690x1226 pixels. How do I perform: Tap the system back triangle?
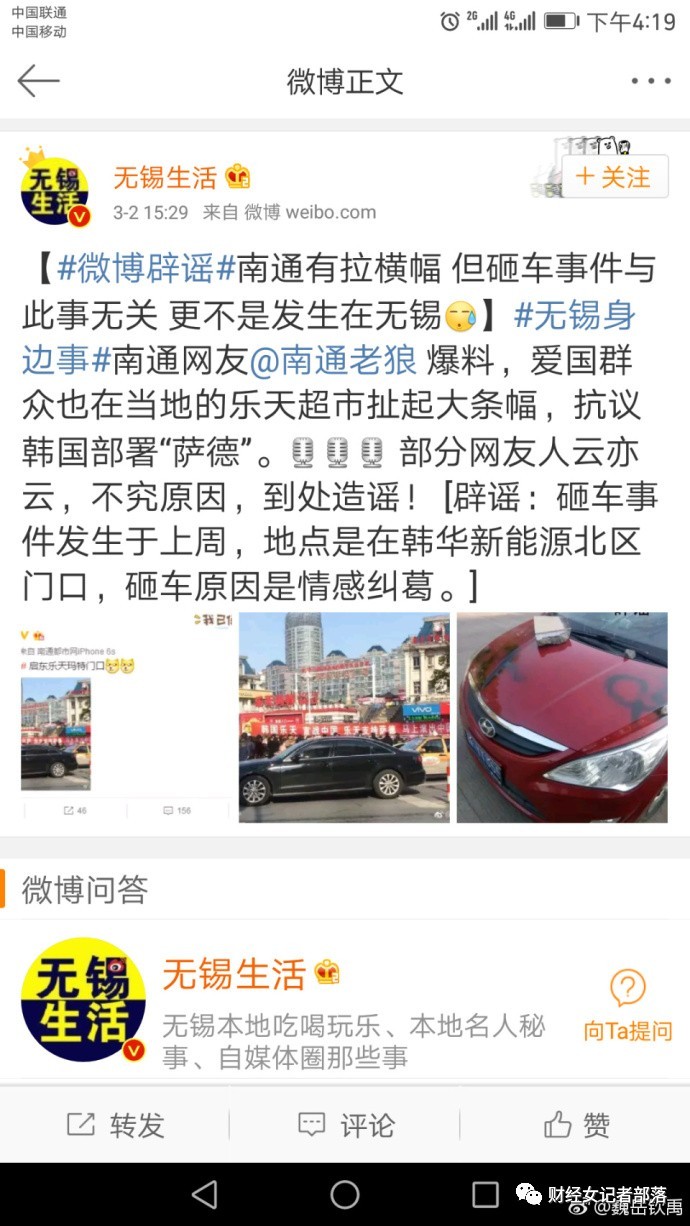point(204,1194)
